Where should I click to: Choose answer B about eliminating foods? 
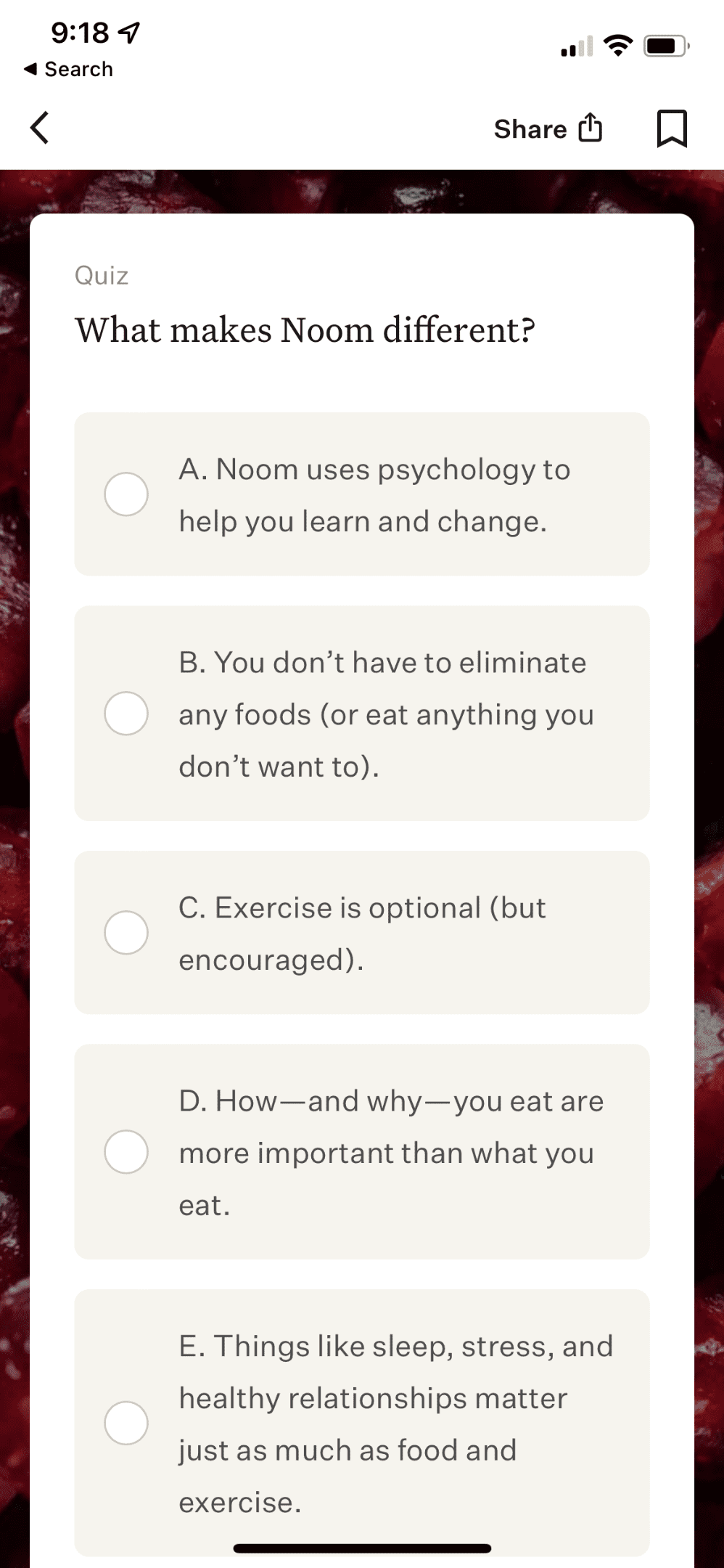pyautogui.click(x=362, y=713)
